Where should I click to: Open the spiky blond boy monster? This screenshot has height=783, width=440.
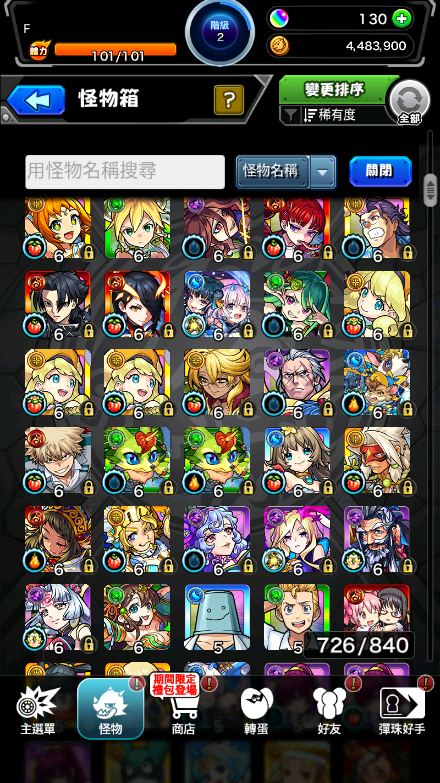point(58,461)
